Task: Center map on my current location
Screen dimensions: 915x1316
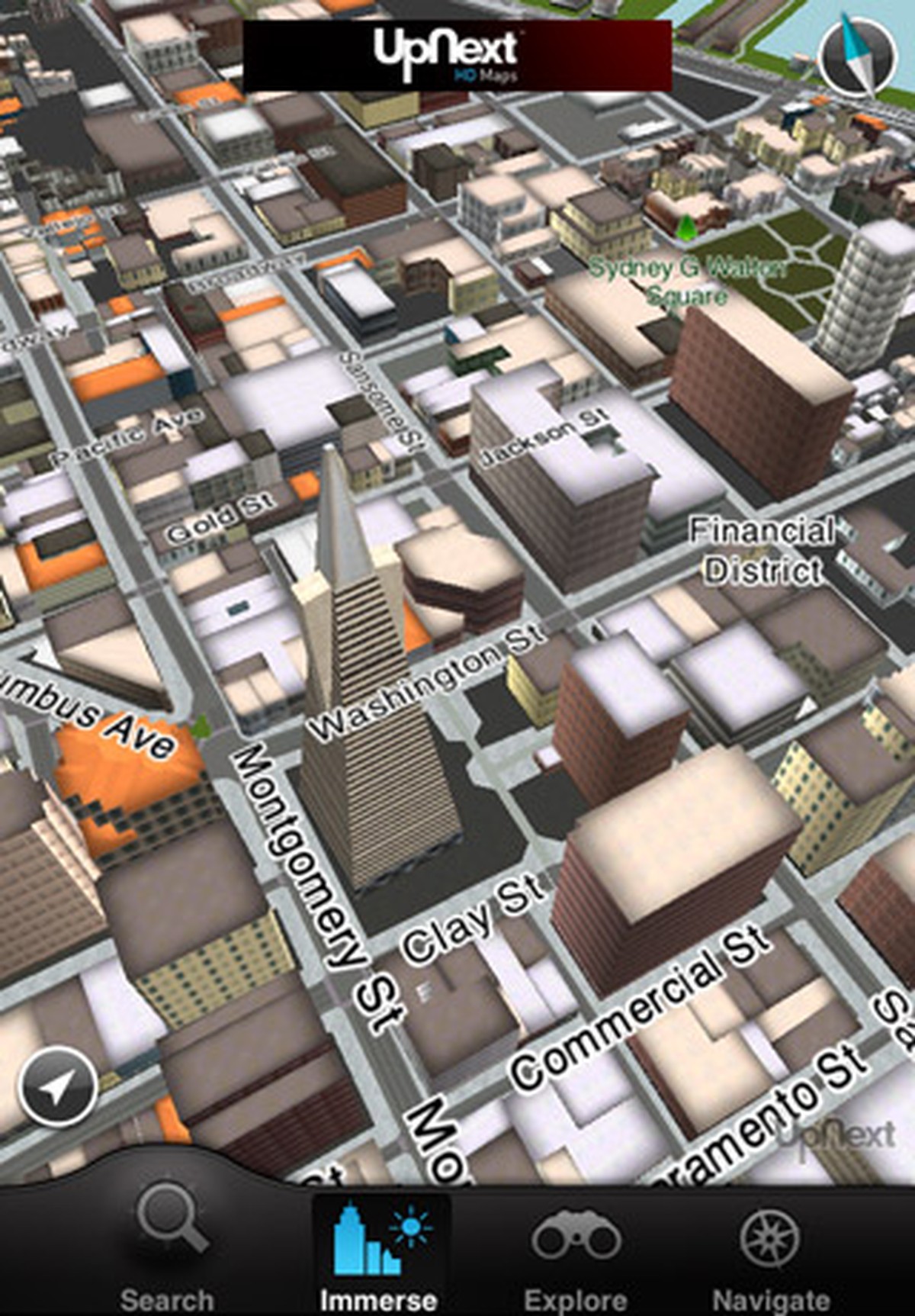Action: (x=57, y=1086)
